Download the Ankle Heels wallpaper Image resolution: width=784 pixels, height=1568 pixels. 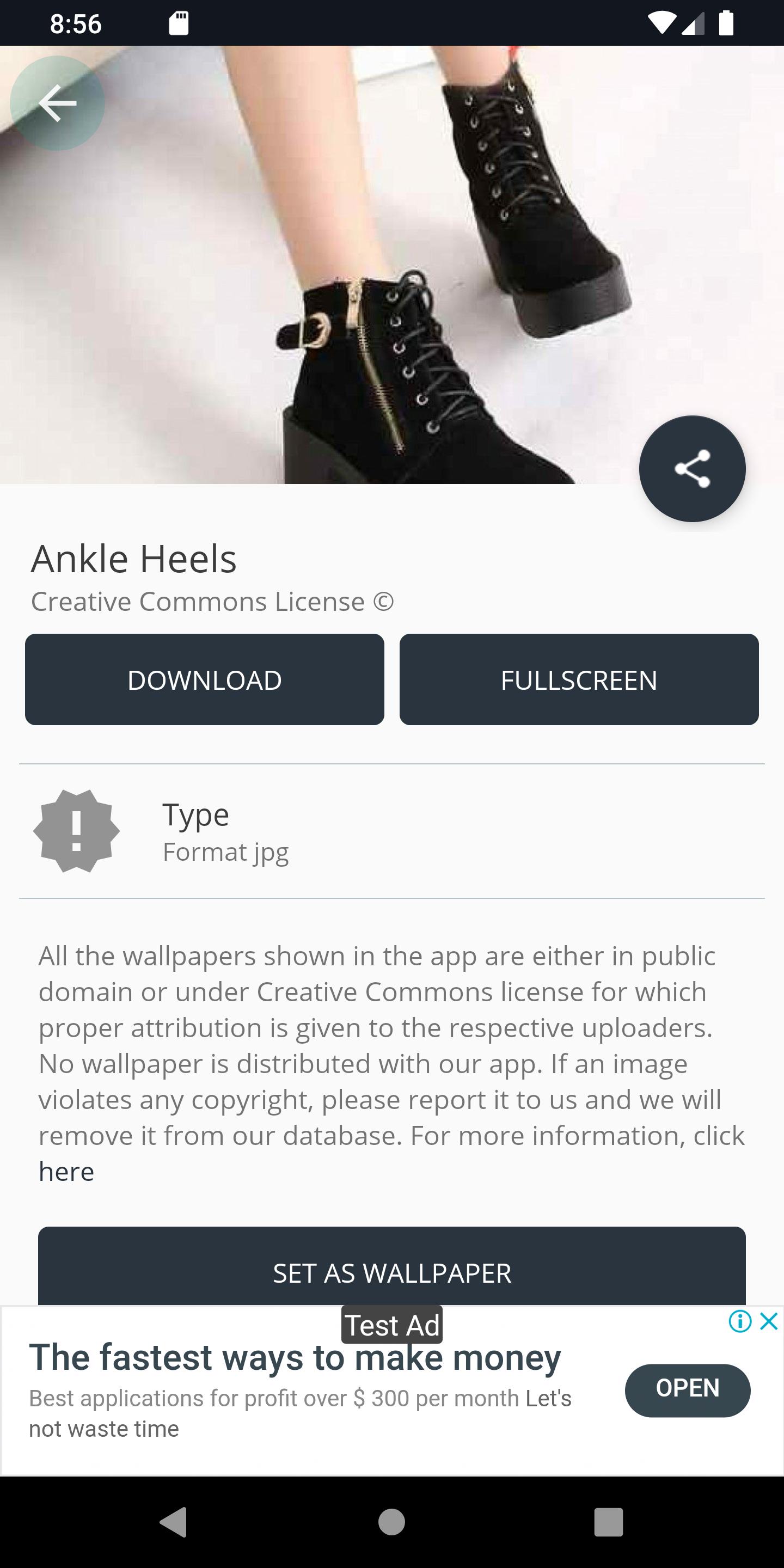point(204,679)
